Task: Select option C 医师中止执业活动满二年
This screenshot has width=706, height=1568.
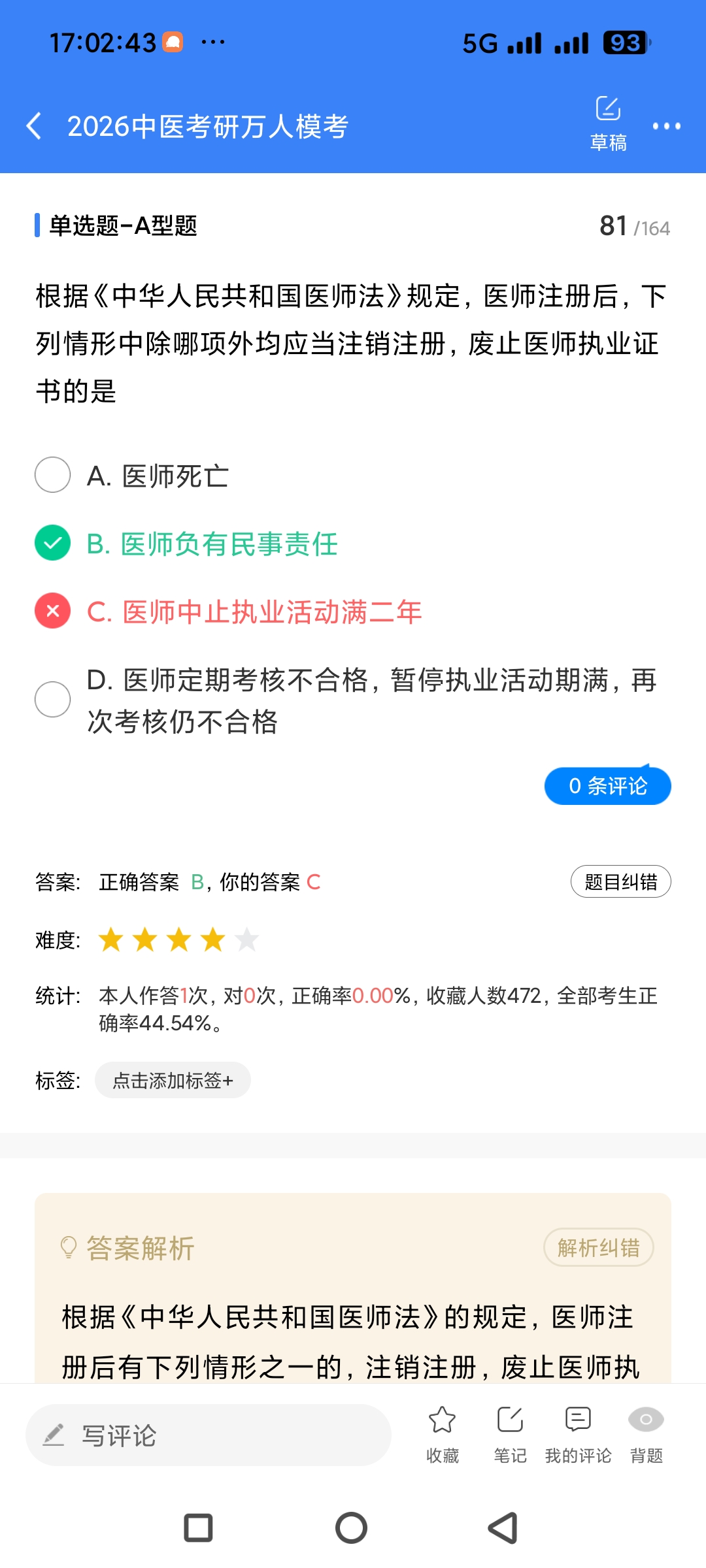Action: (x=53, y=611)
